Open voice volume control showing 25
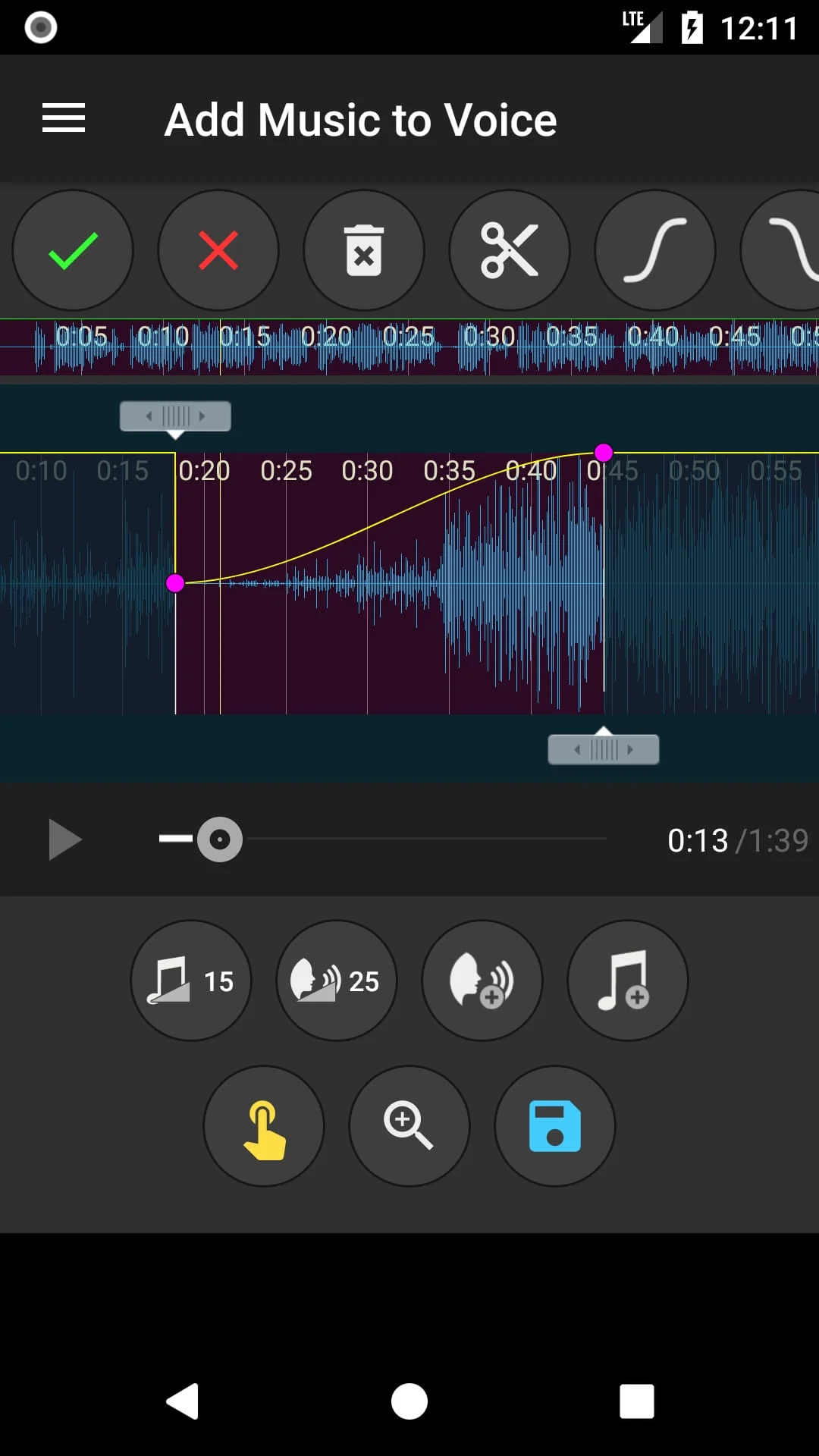Viewport: 819px width, 1456px height. click(x=336, y=980)
